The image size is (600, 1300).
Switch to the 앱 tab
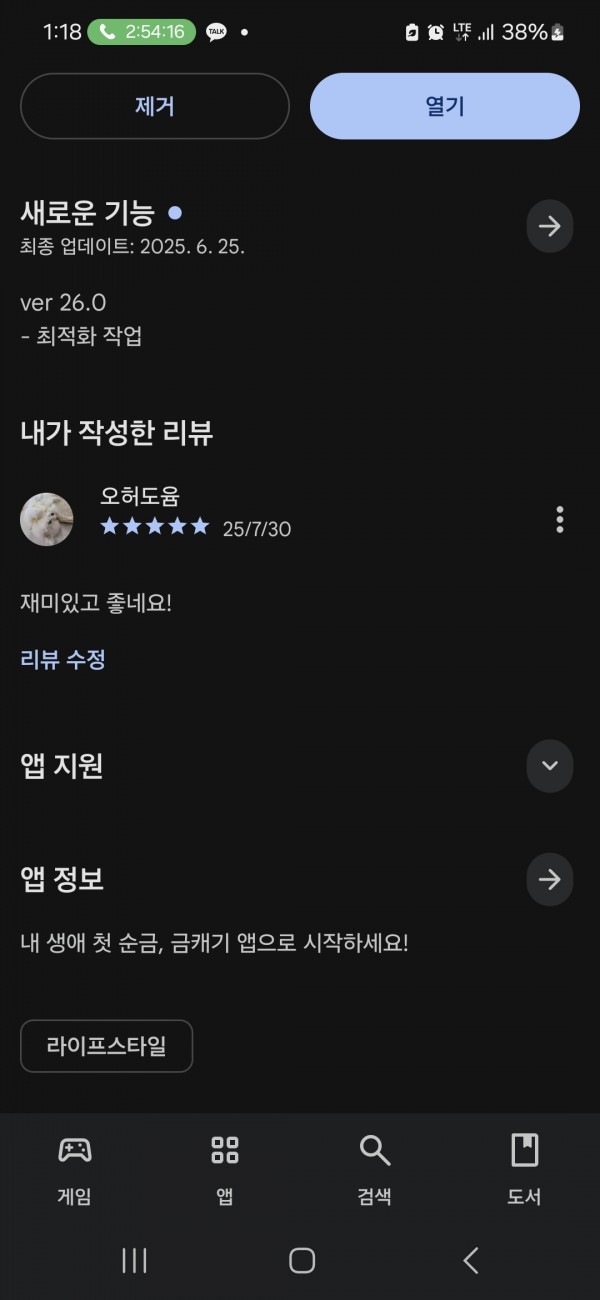point(225,1170)
